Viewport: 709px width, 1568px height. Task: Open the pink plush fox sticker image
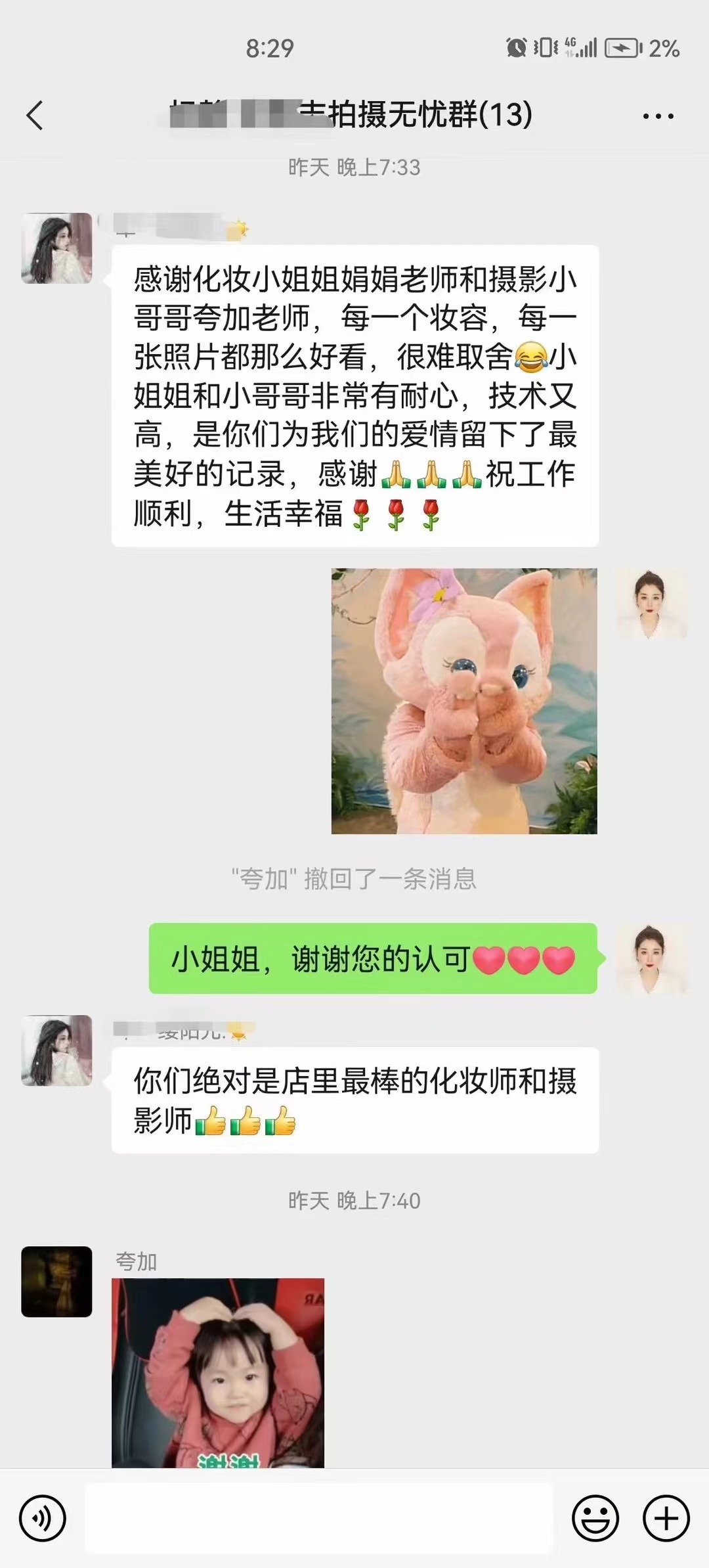(464, 701)
